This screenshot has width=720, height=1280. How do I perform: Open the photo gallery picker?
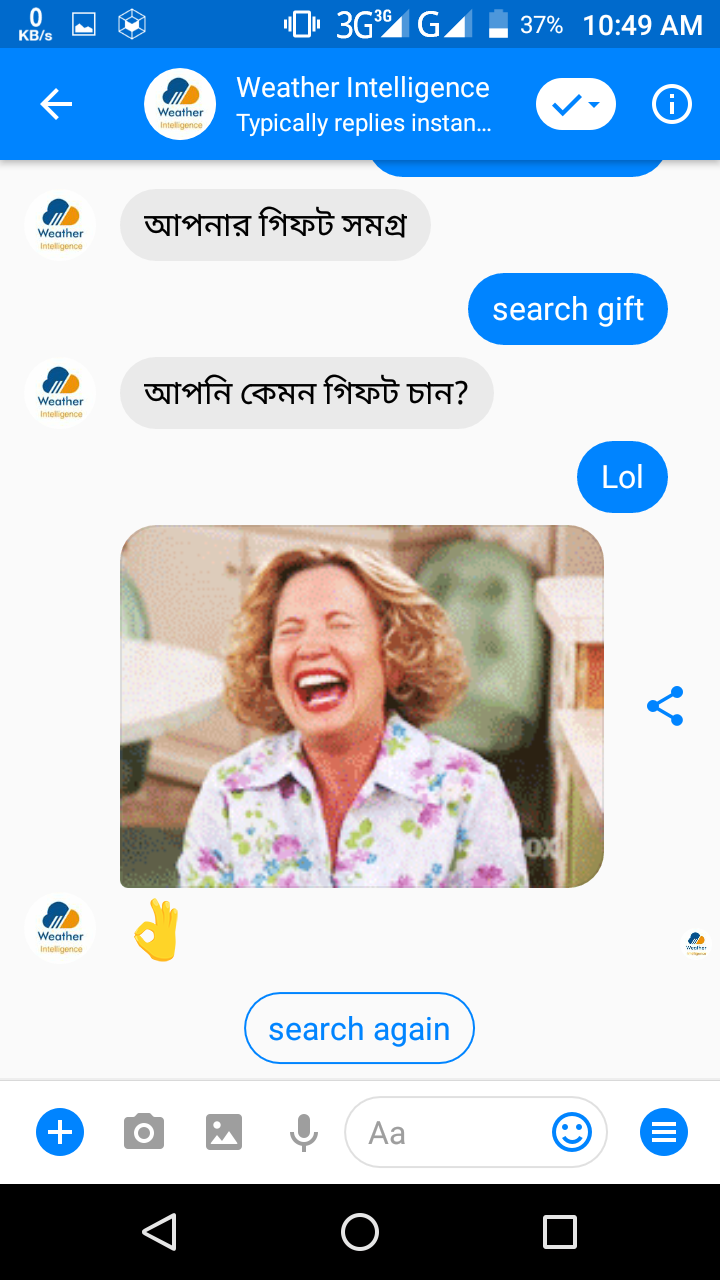[224, 1133]
